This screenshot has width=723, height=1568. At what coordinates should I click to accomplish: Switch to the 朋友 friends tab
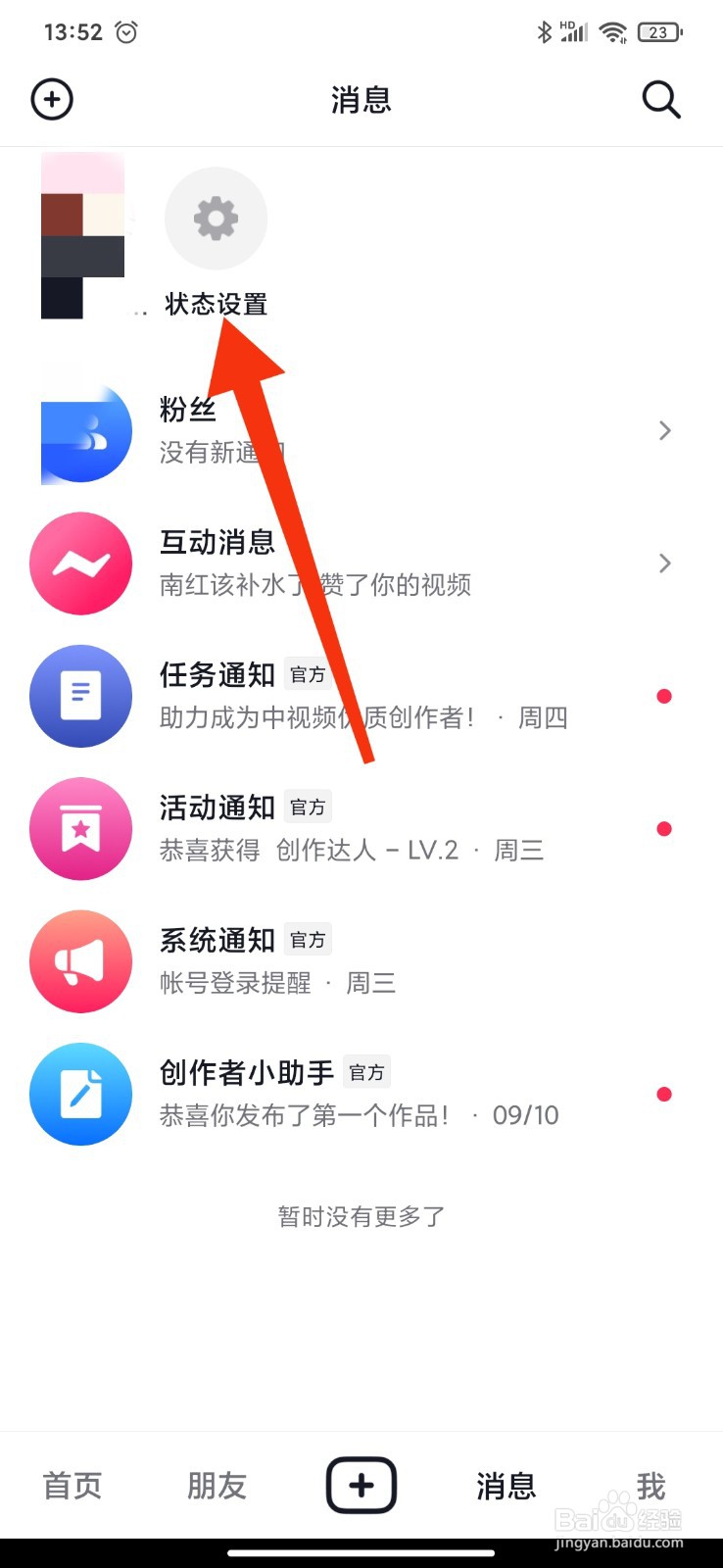pyautogui.click(x=216, y=1486)
